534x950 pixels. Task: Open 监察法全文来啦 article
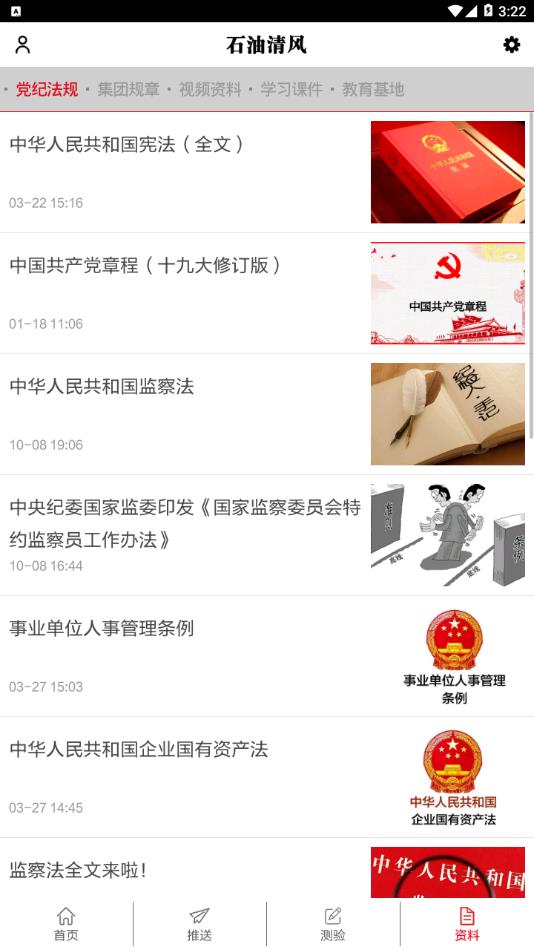[267, 868]
